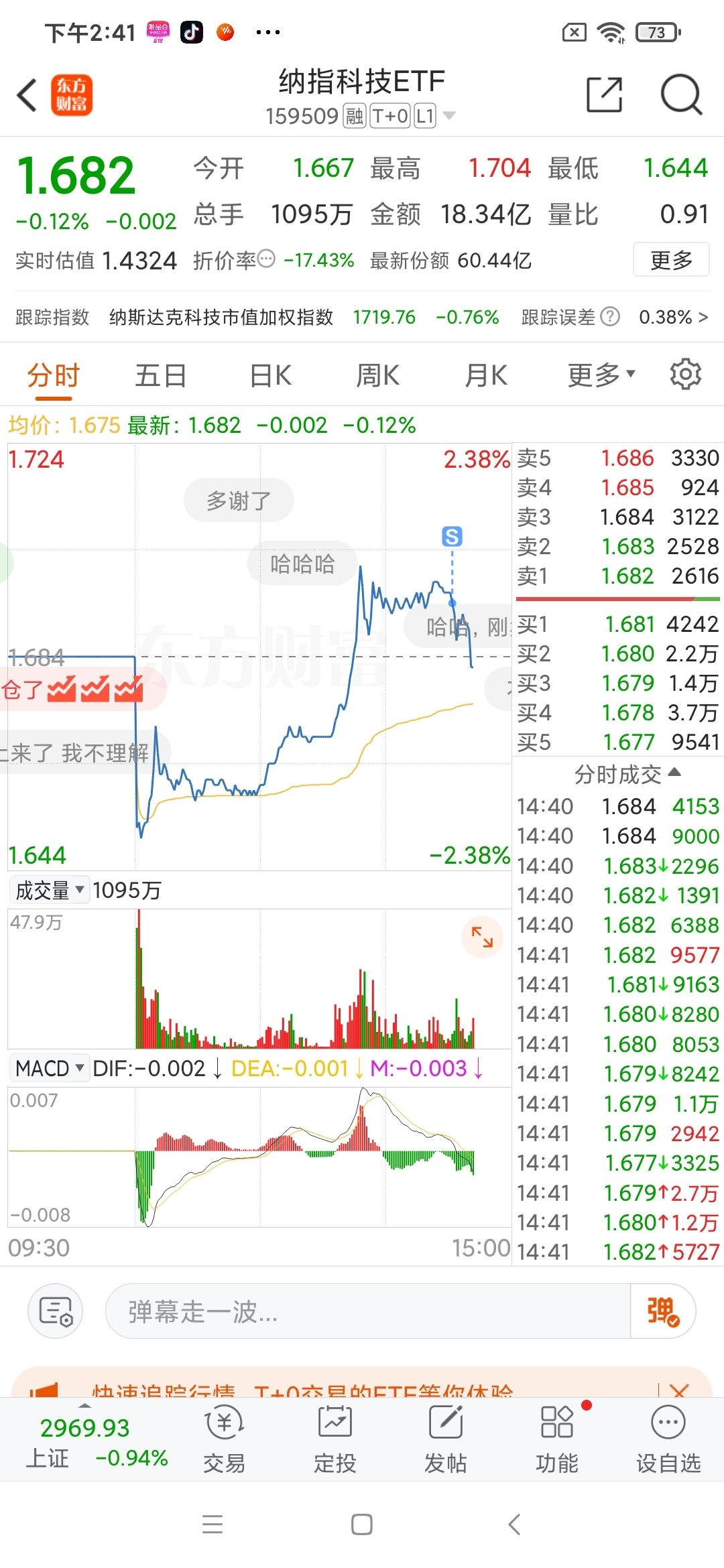724x1568 pixels.
Task: Open the 交易 trade icon in bottom bar
Action: [223, 1437]
